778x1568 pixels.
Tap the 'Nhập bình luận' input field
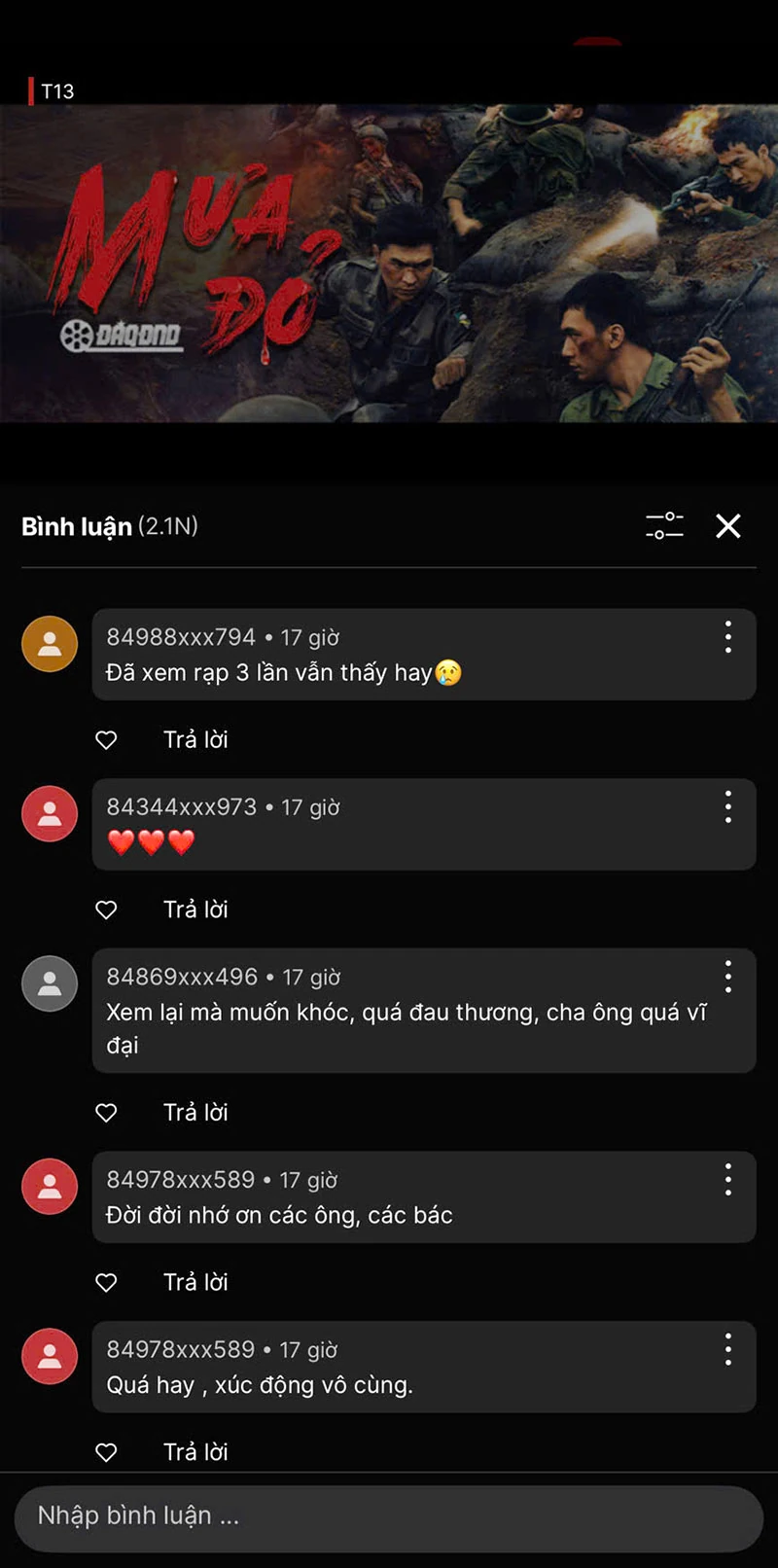[389, 1515]
